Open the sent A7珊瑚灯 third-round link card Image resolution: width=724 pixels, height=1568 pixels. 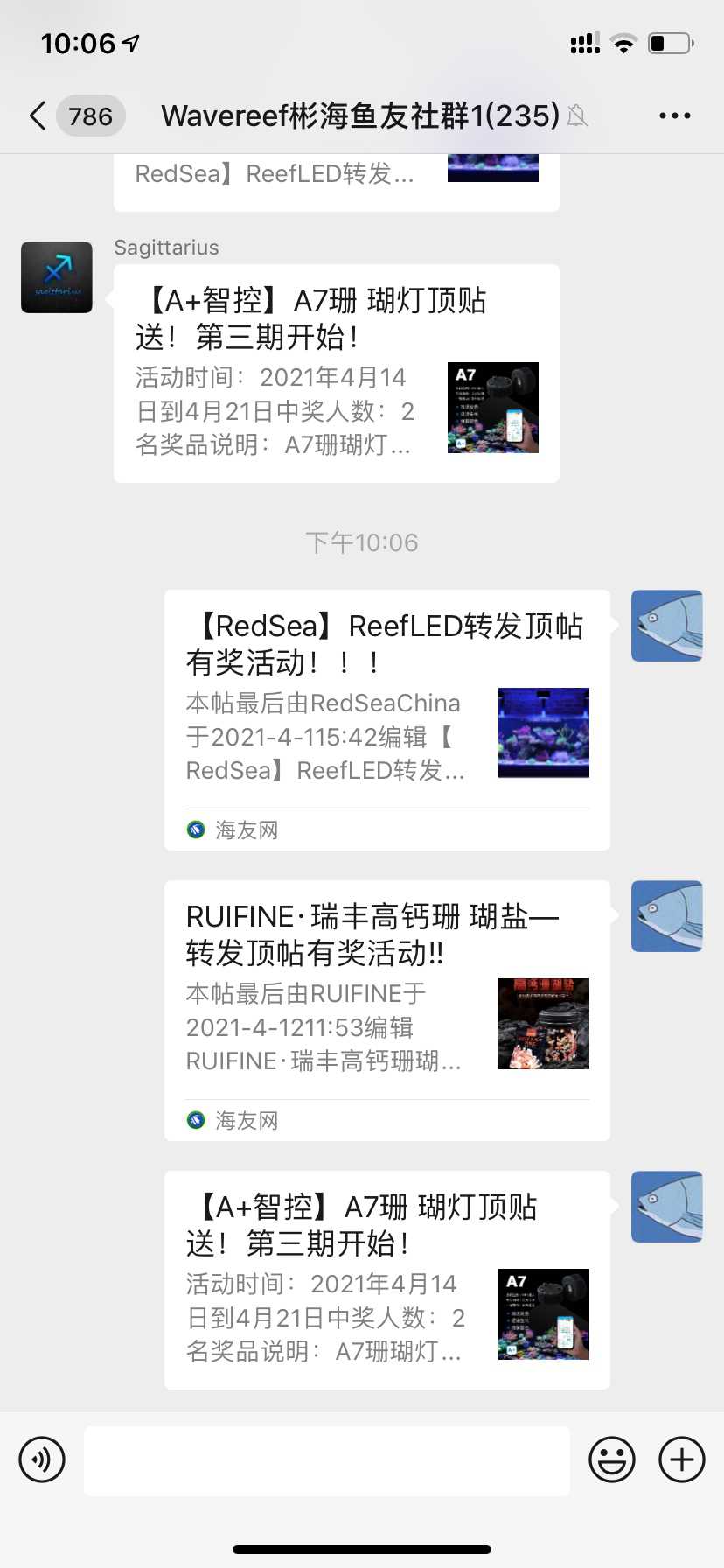click(386, 1279)
